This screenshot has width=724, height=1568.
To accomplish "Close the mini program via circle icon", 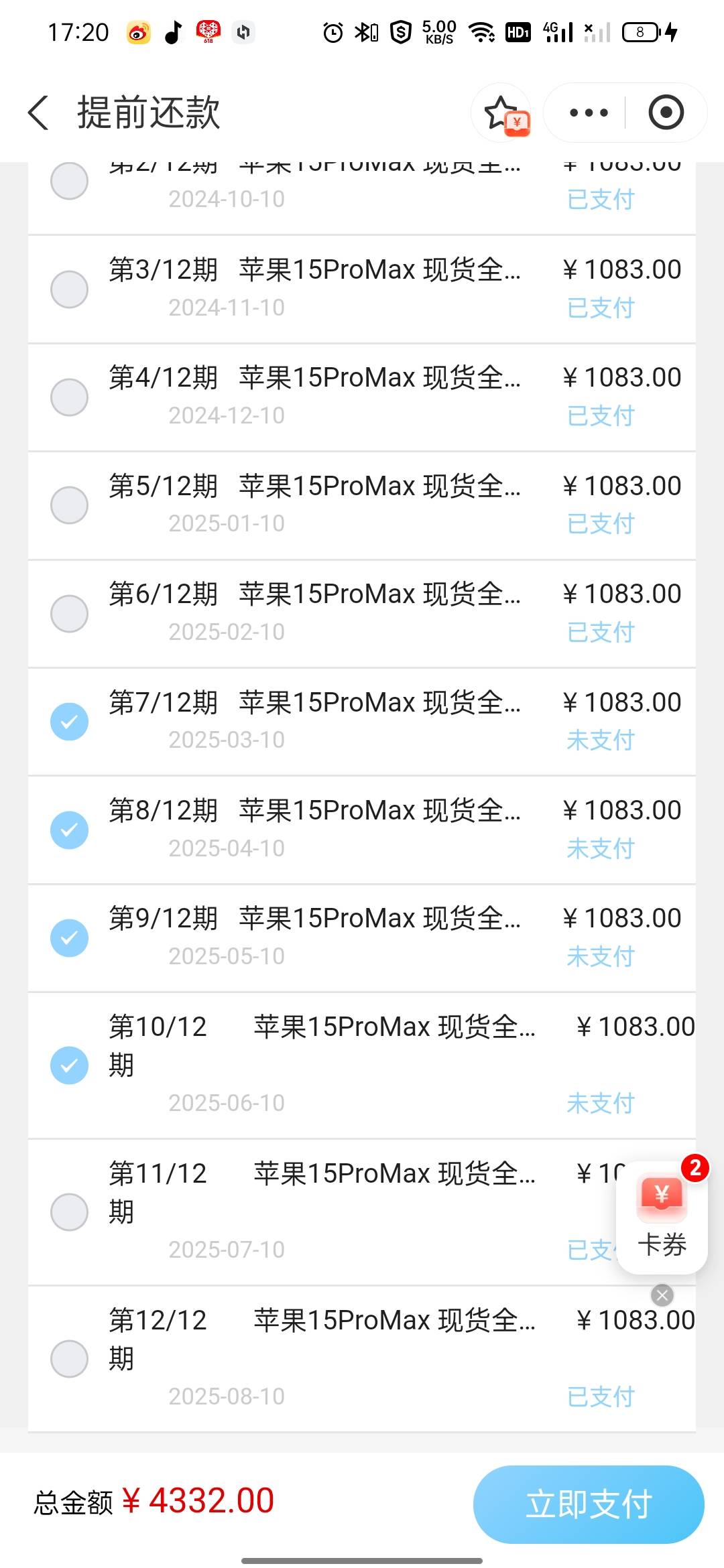I will [666, 113].
